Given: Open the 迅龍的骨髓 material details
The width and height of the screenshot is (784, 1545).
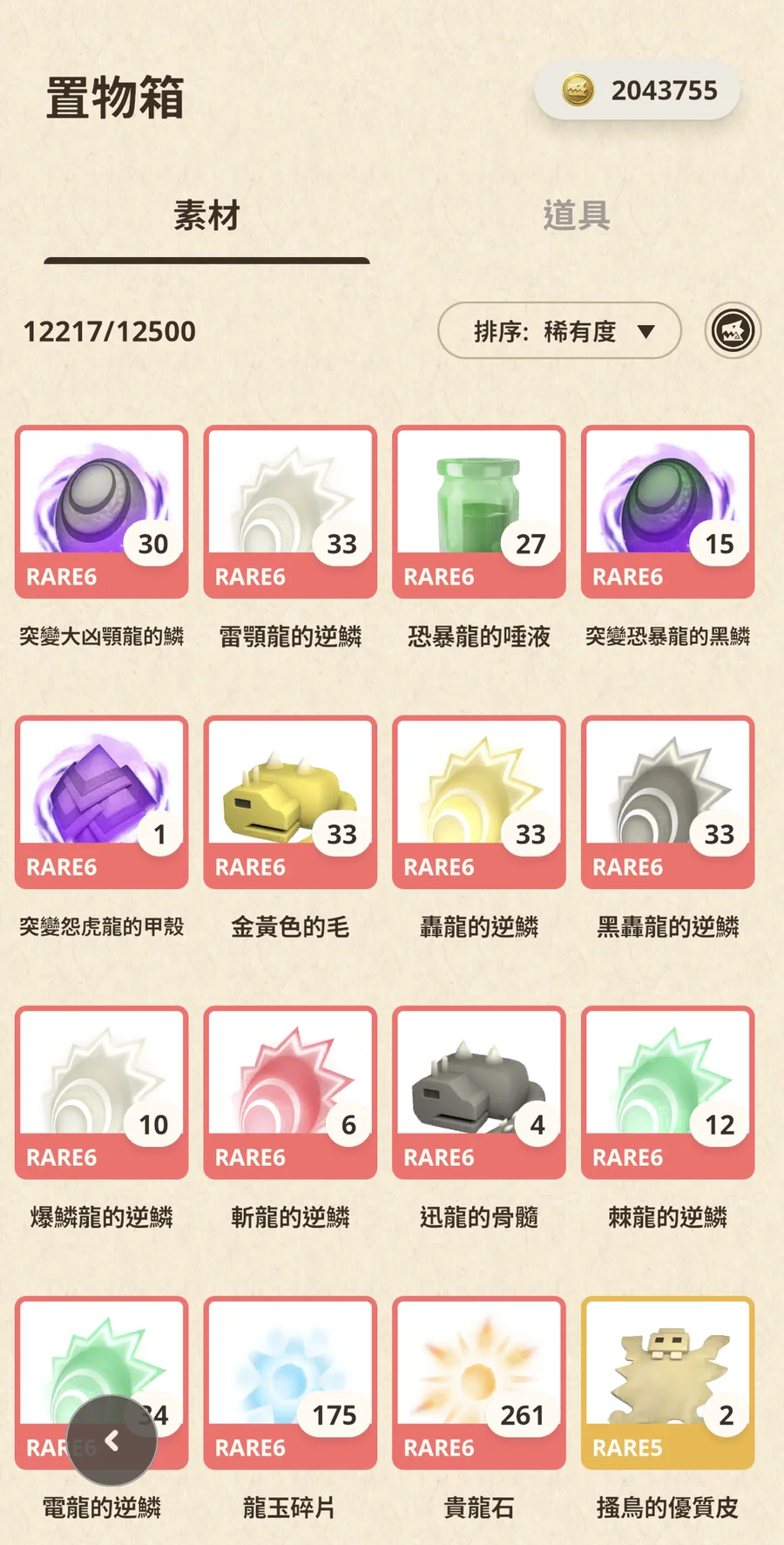Looking at the screenshot, I should tap(478, 1091).
